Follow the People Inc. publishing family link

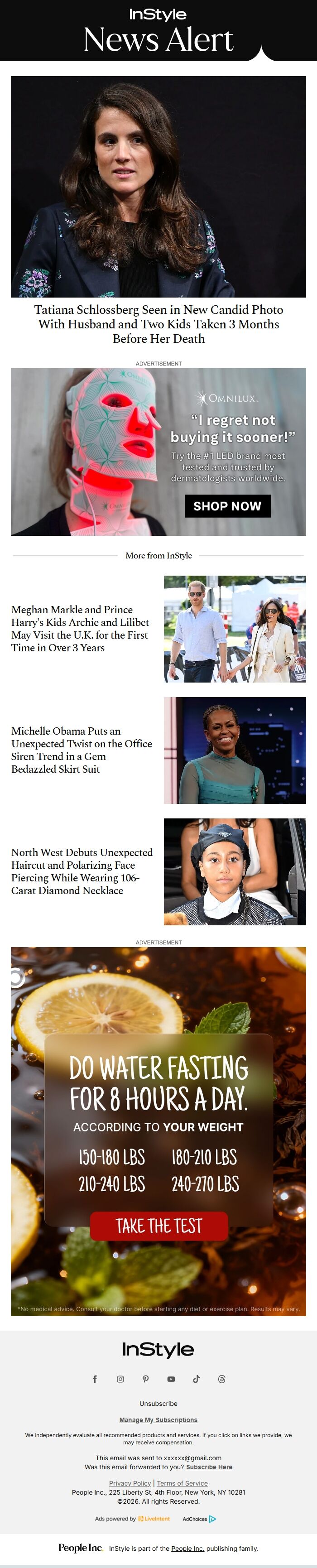[x=187, y=1549]
